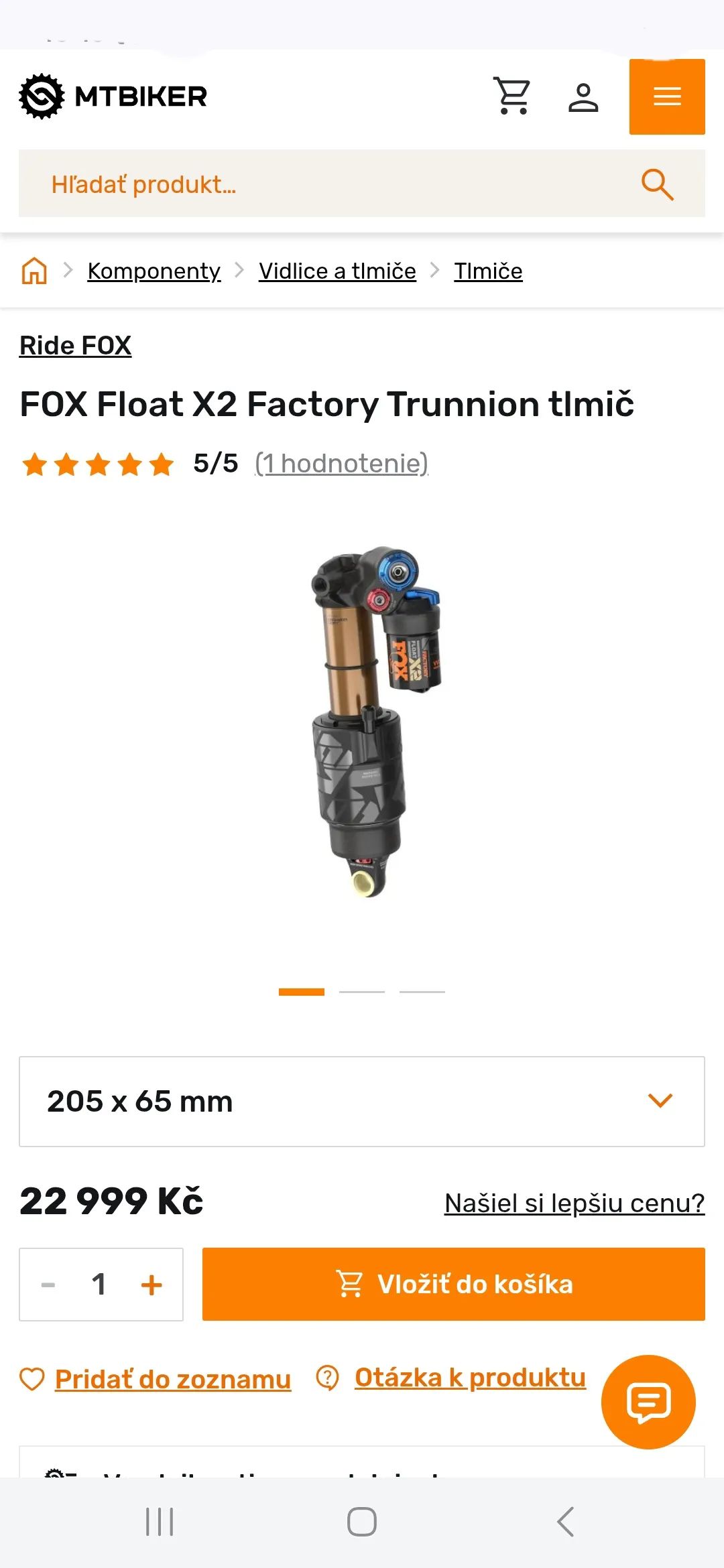Viewport: 724px width, 1568px height.
Task: Open Vidlice a tlmiče breadcrumb
Action: coord(337,271)
